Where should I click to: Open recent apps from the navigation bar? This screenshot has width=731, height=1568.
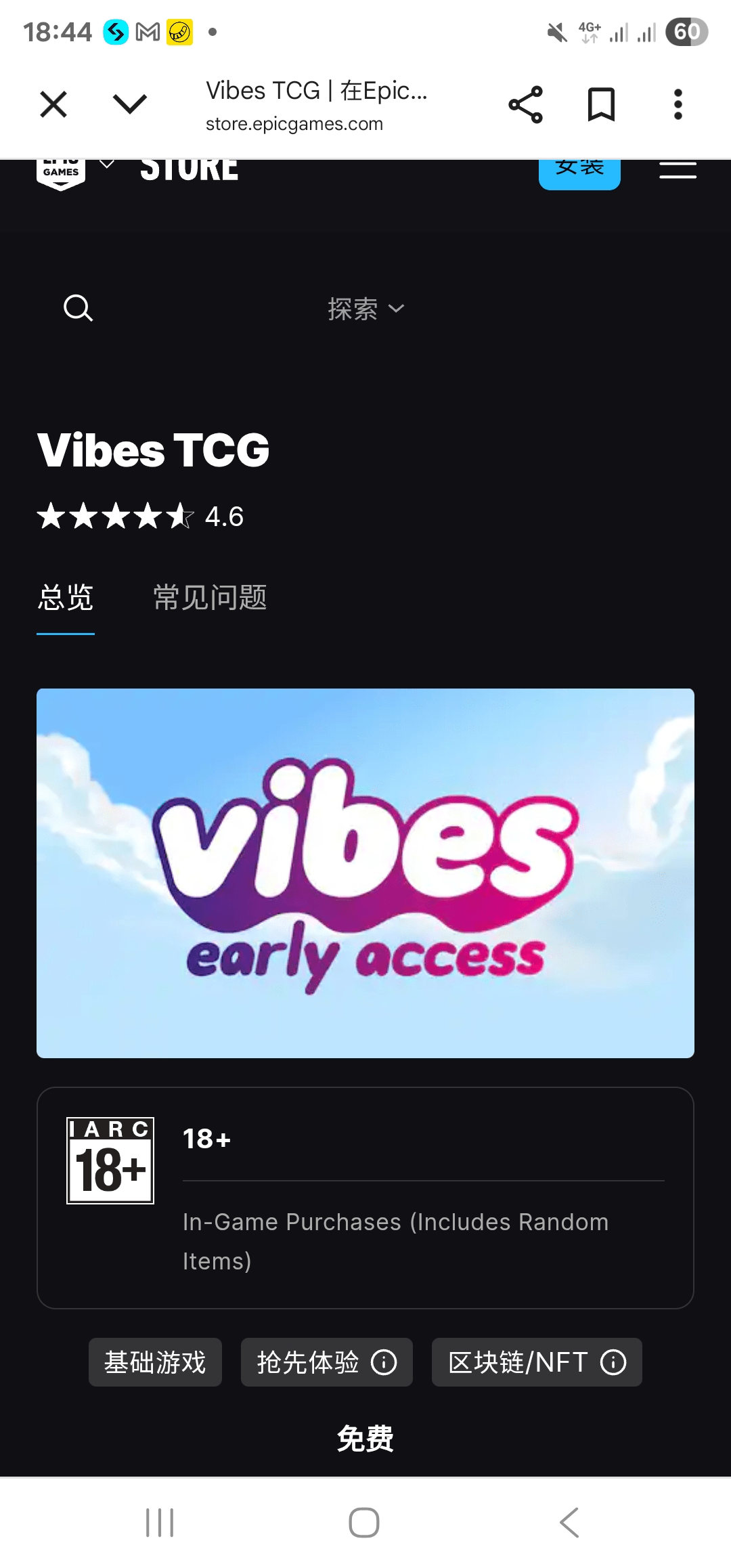(160, 1523)
